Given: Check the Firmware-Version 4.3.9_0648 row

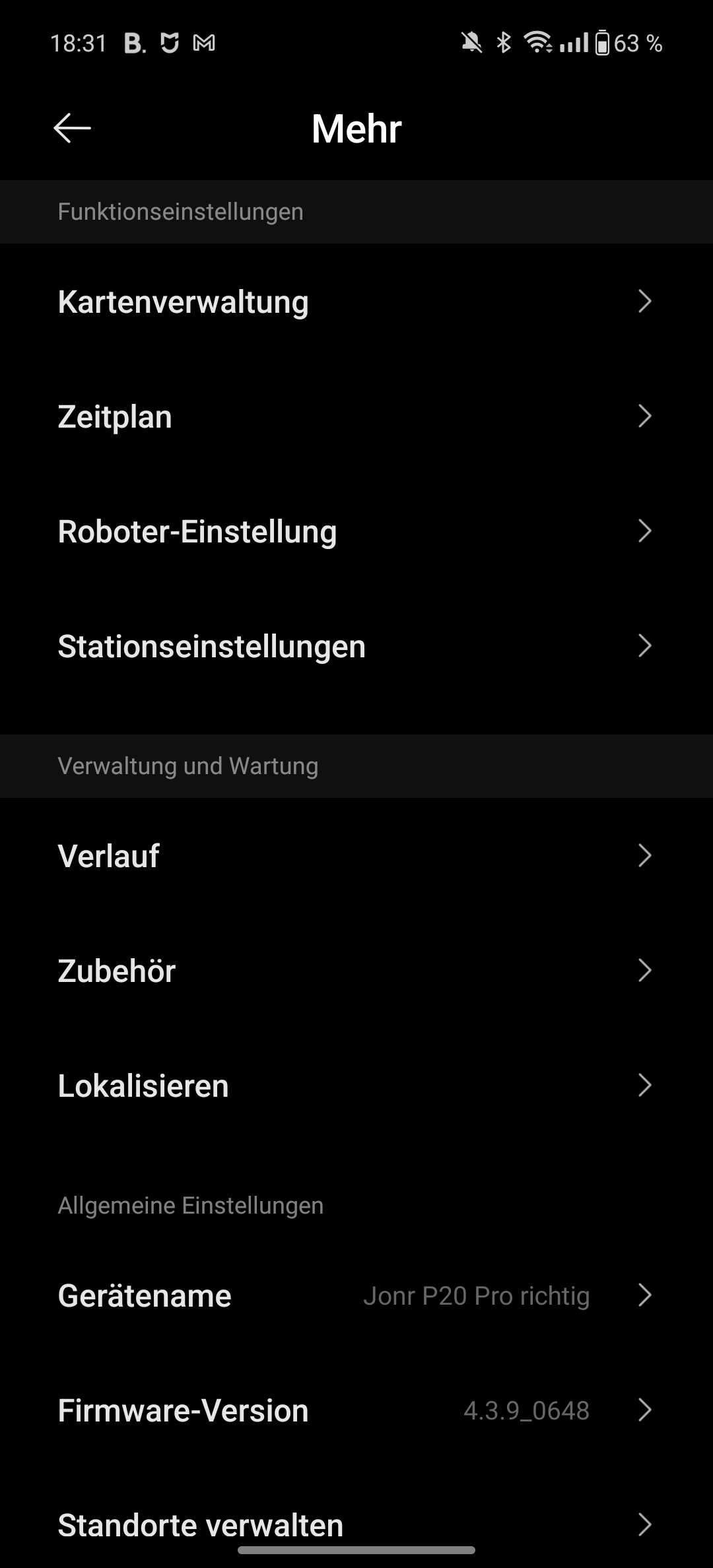Looking at the screenshot, I should point(356,1410).
